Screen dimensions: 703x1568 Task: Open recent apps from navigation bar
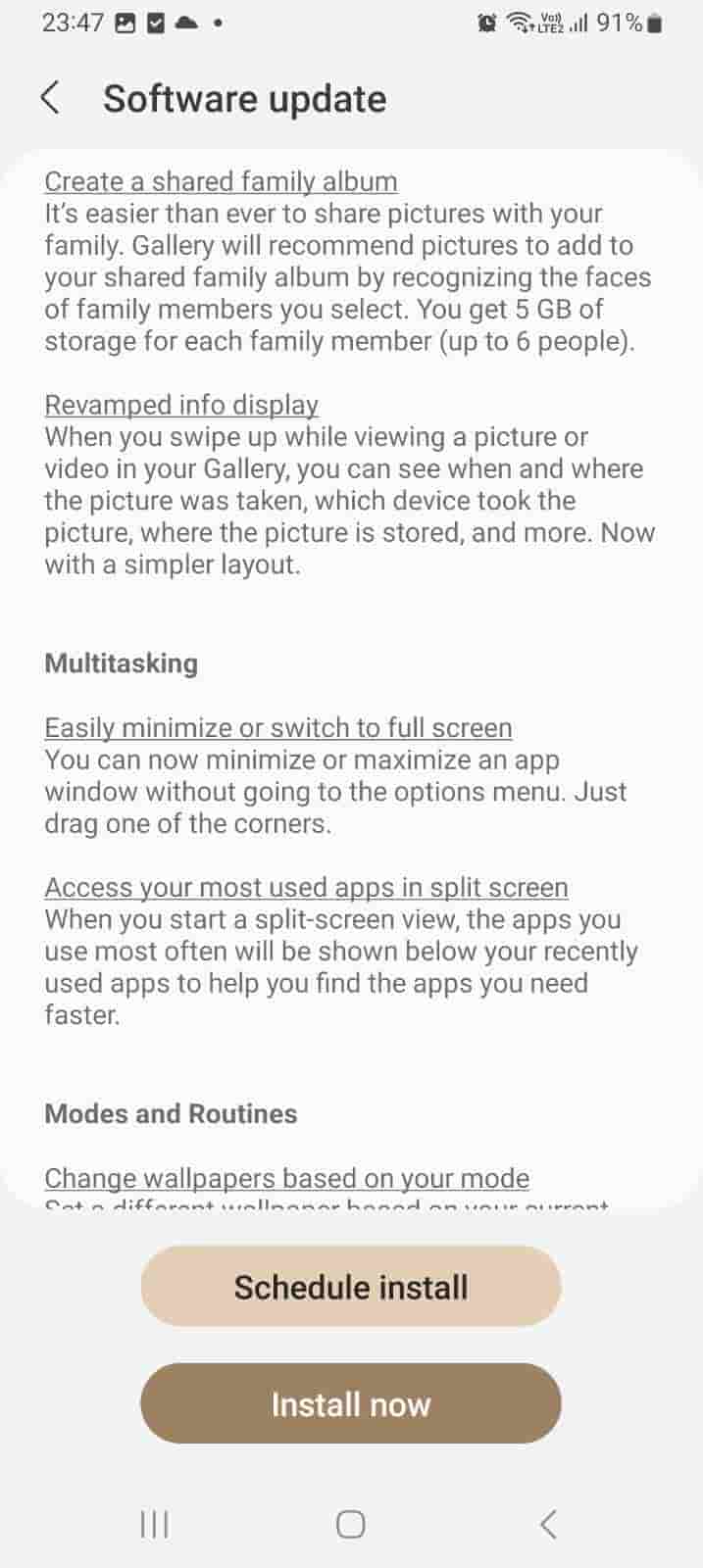pos(154,1524)
